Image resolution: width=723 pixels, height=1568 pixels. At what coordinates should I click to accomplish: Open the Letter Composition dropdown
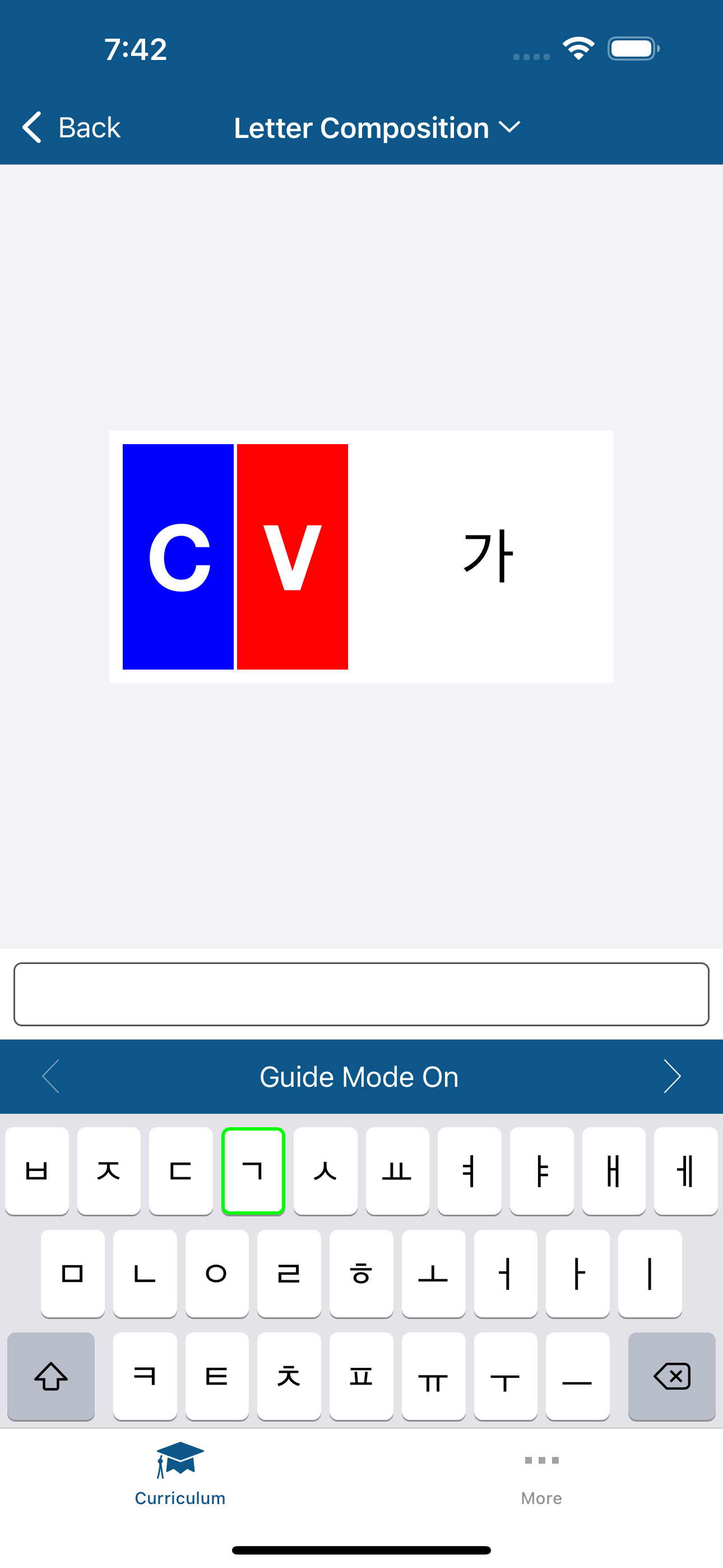(x=377, y=127)
